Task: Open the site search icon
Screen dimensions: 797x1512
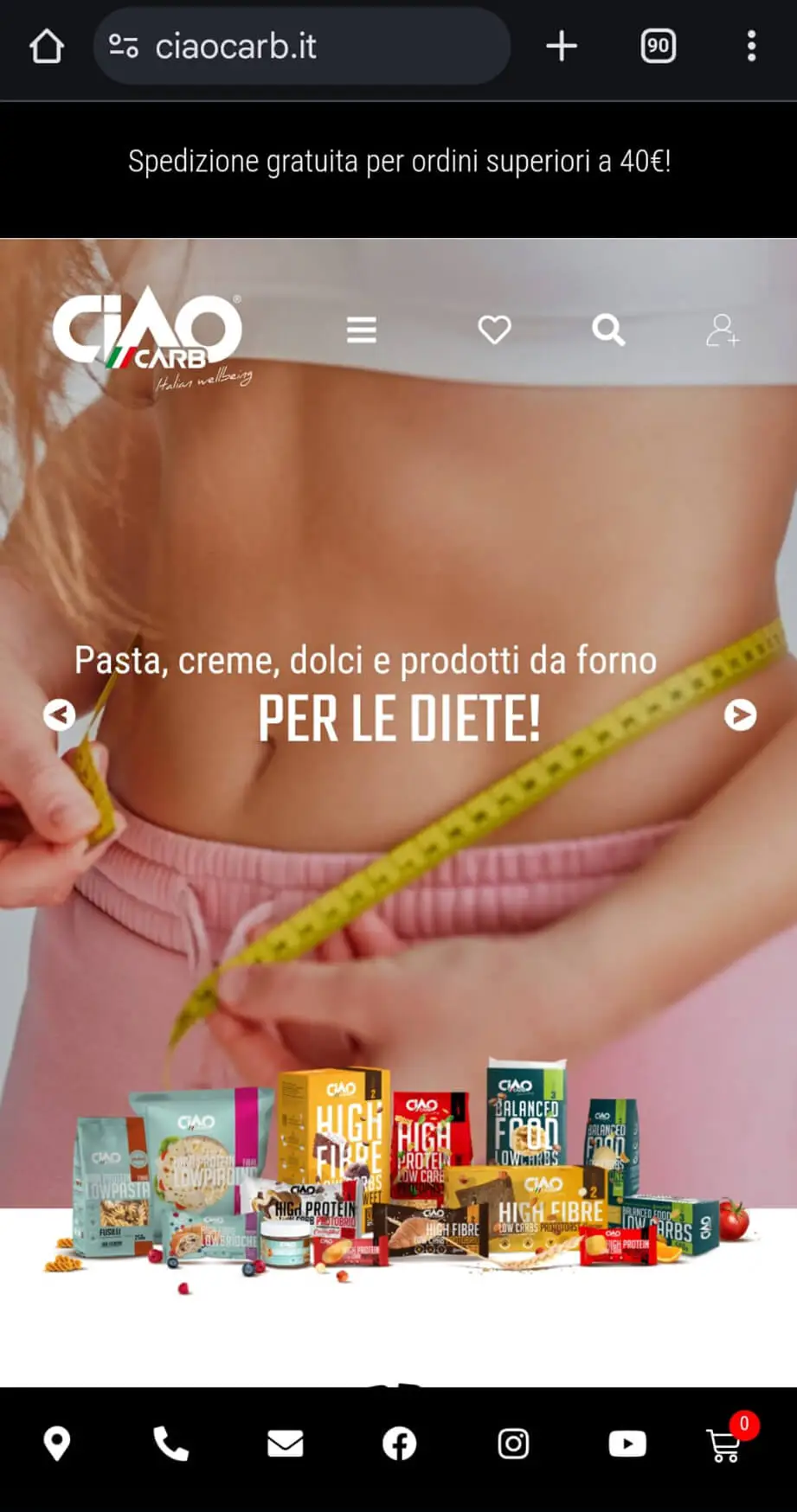Action: pos(607,330)
